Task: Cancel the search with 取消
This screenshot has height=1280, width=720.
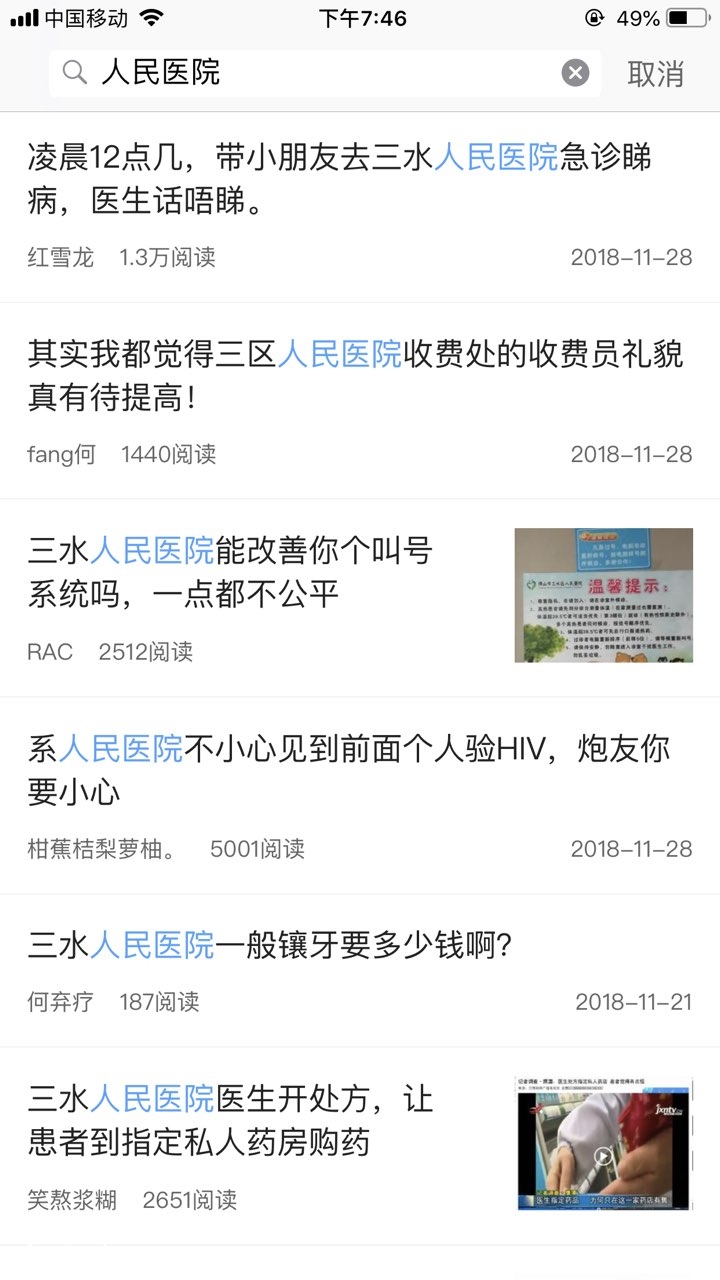Action: 655,73
